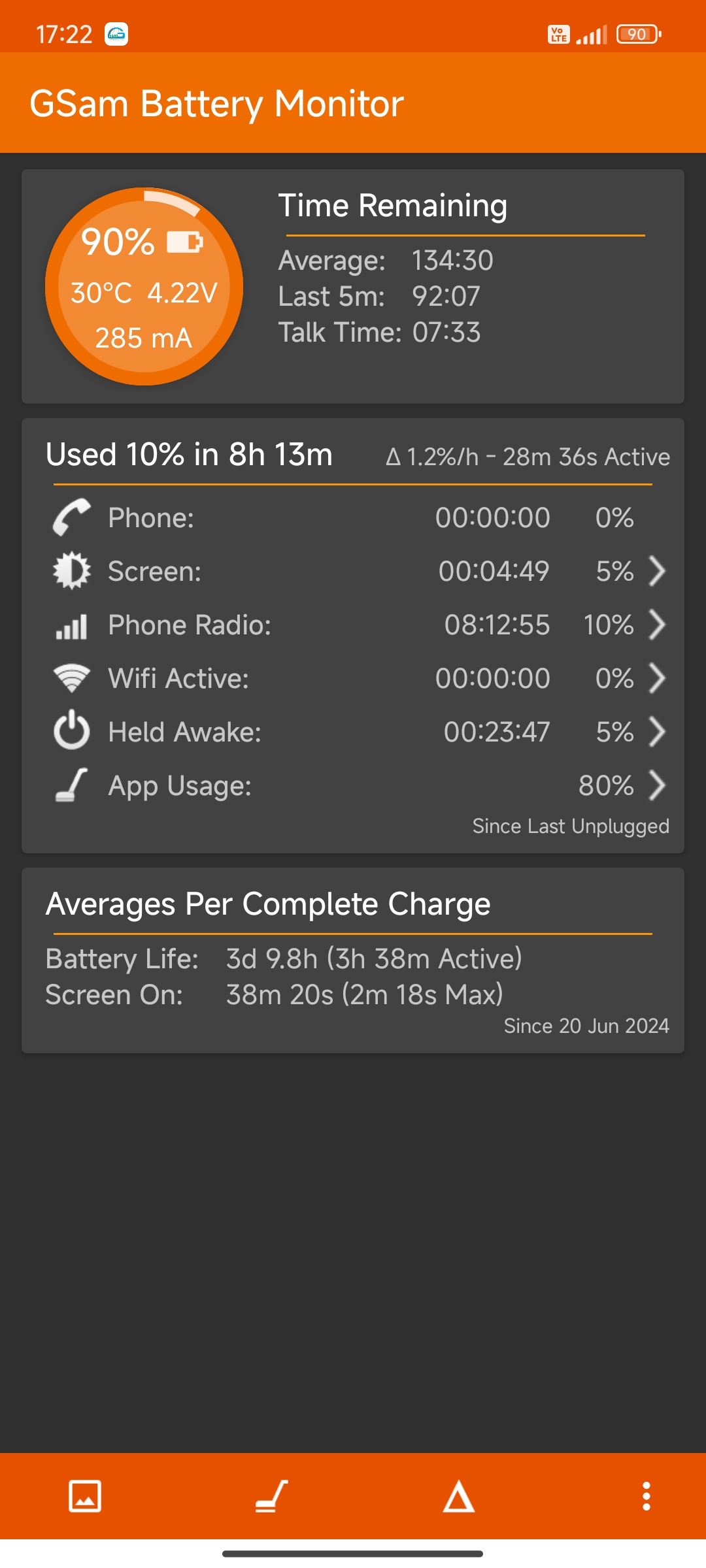This screenshot has height=1568, width=706.
Task: Open App Usage icon in bottom toolbar
Action: click(x=272, y=1496)
